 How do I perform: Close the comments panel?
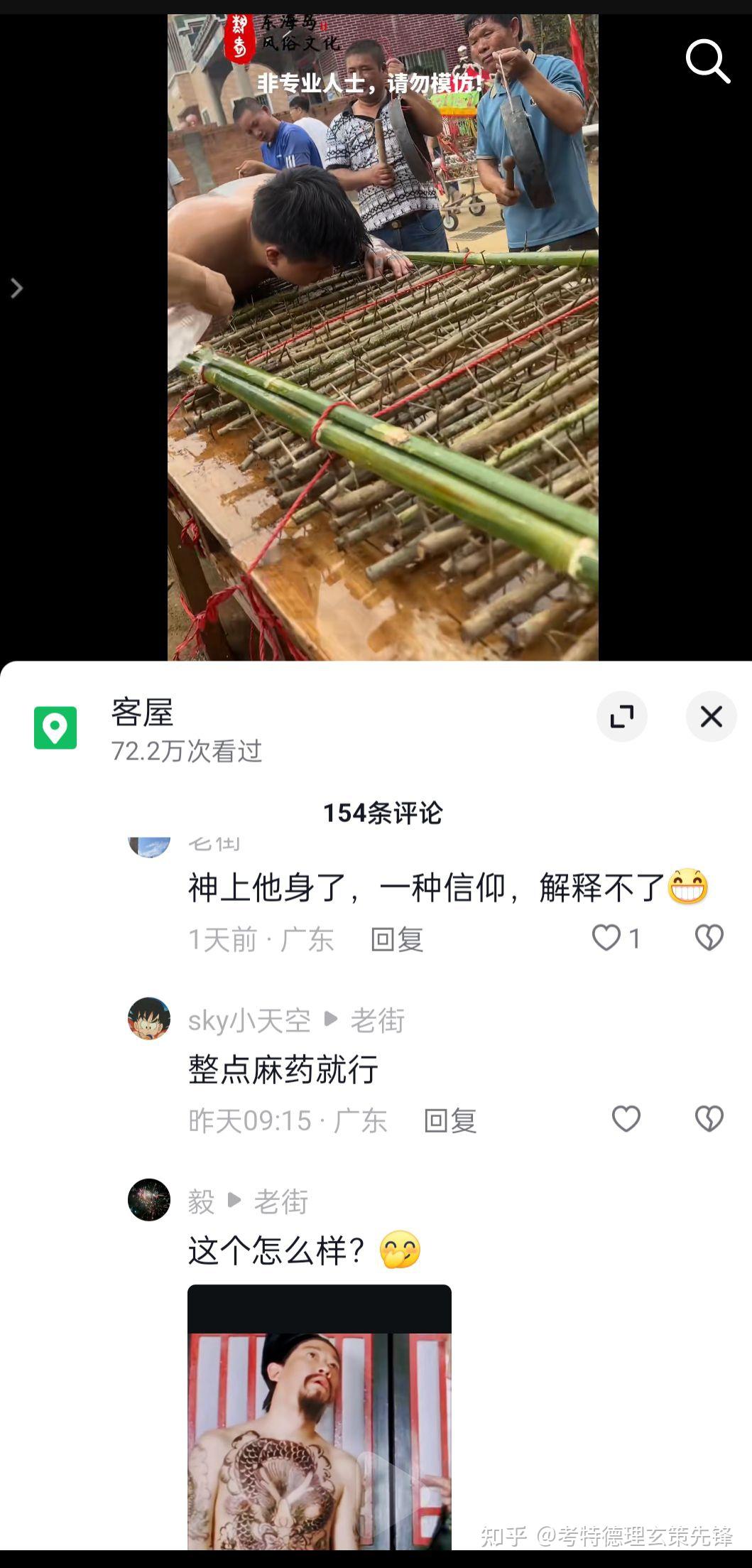(711, 716)
